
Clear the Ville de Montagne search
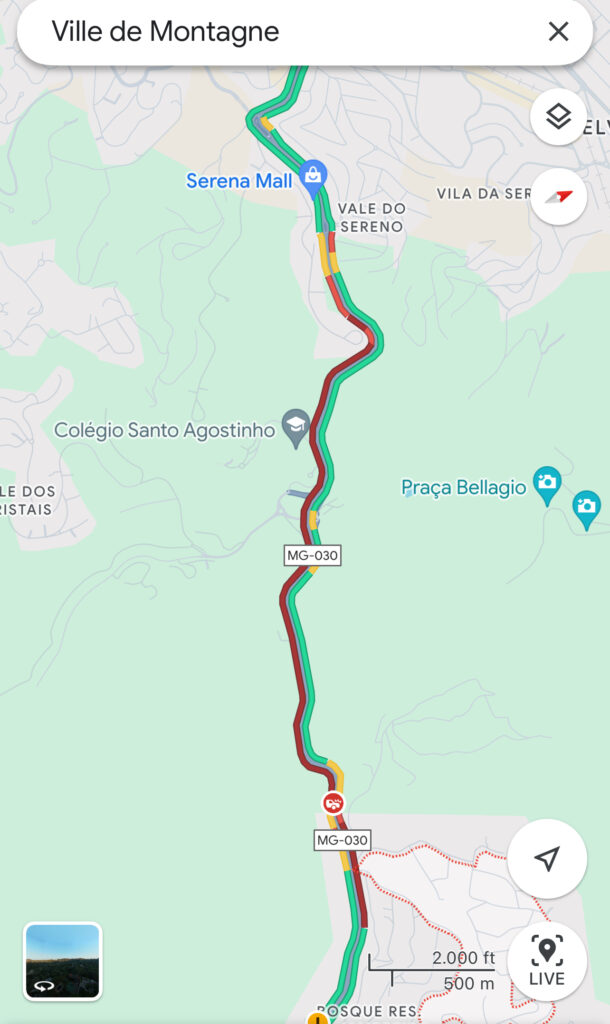point(558,31)
